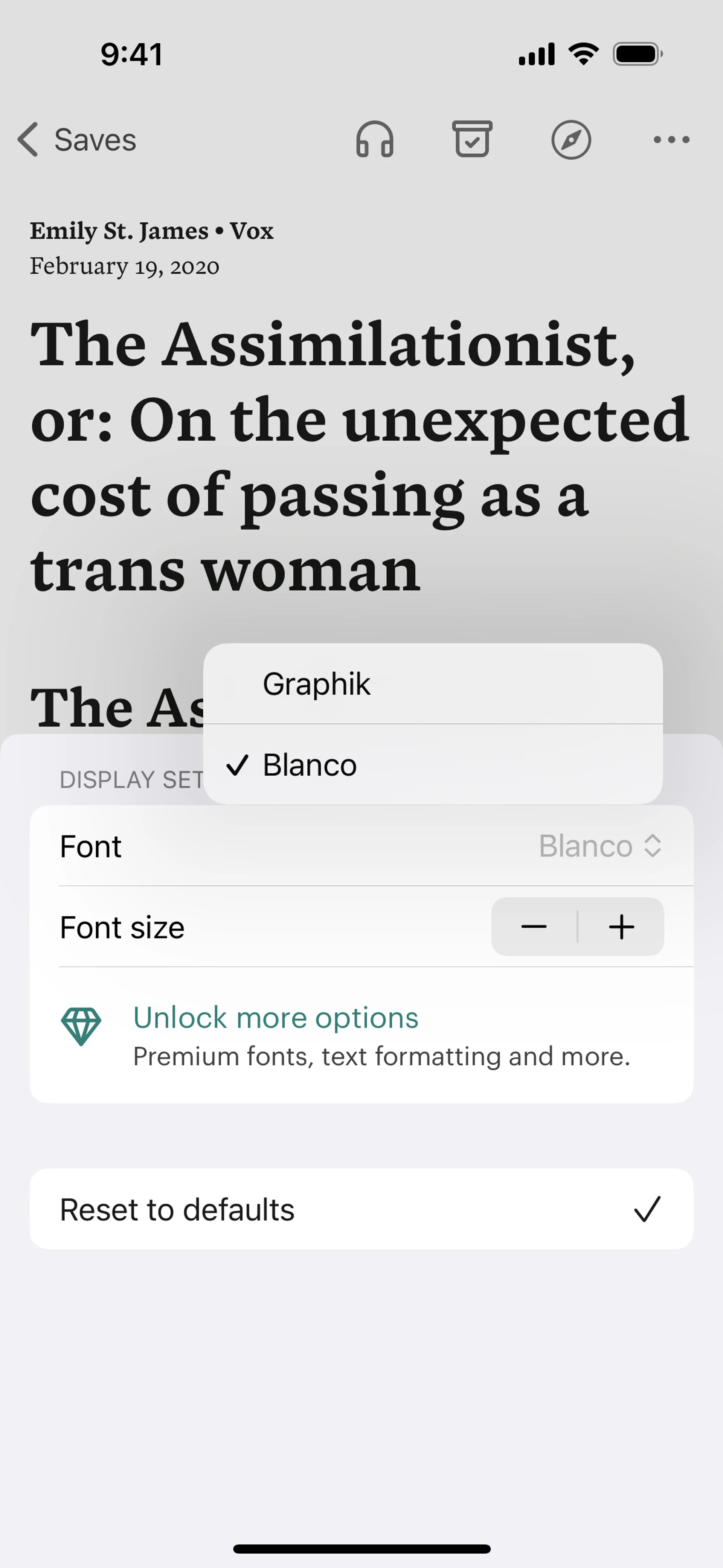Archive this saved article
The width and height of the screenshot is (723, 1568).
pyautogui.click(x=472, y=139)
